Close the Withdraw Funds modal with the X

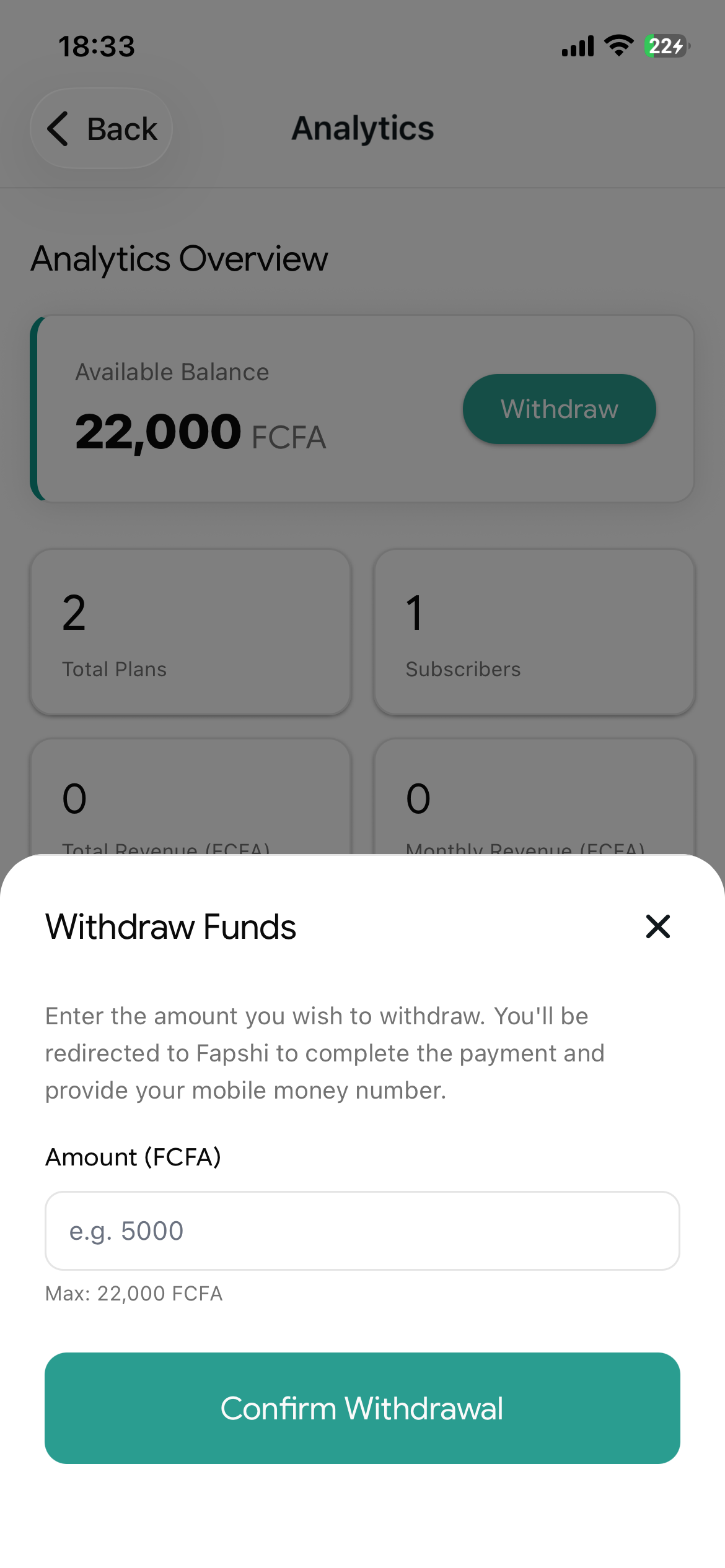click(x=657, y=927)
